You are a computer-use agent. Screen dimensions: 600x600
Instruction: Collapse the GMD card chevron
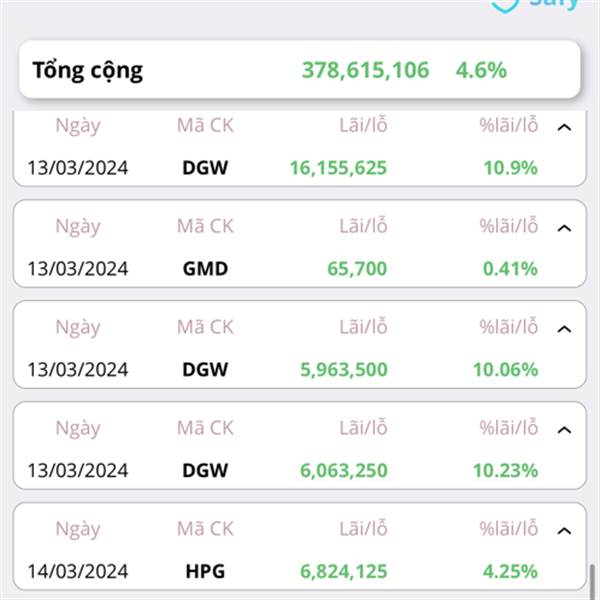tap(564, 228)
